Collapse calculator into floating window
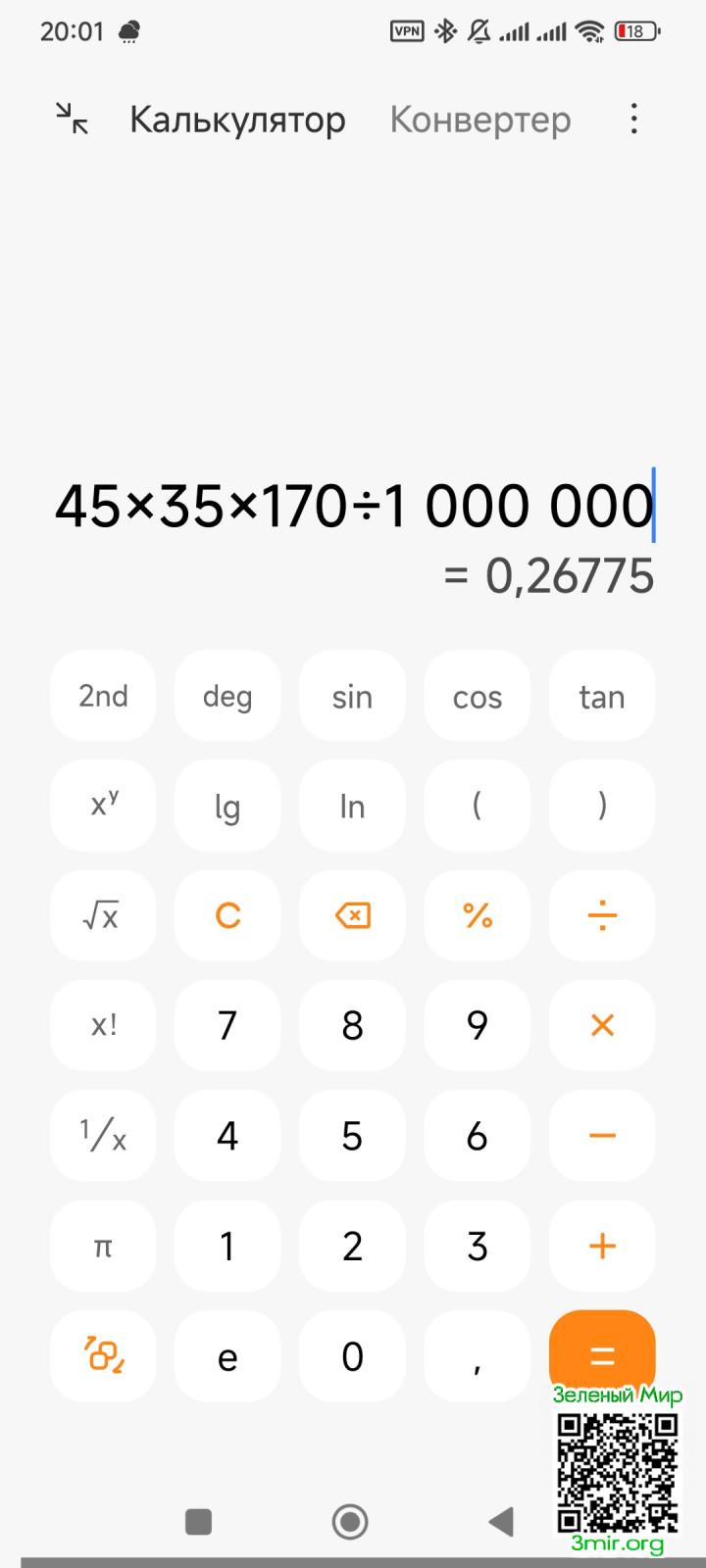The width and height of the screenshot is (706, 1568). point(72,119)
